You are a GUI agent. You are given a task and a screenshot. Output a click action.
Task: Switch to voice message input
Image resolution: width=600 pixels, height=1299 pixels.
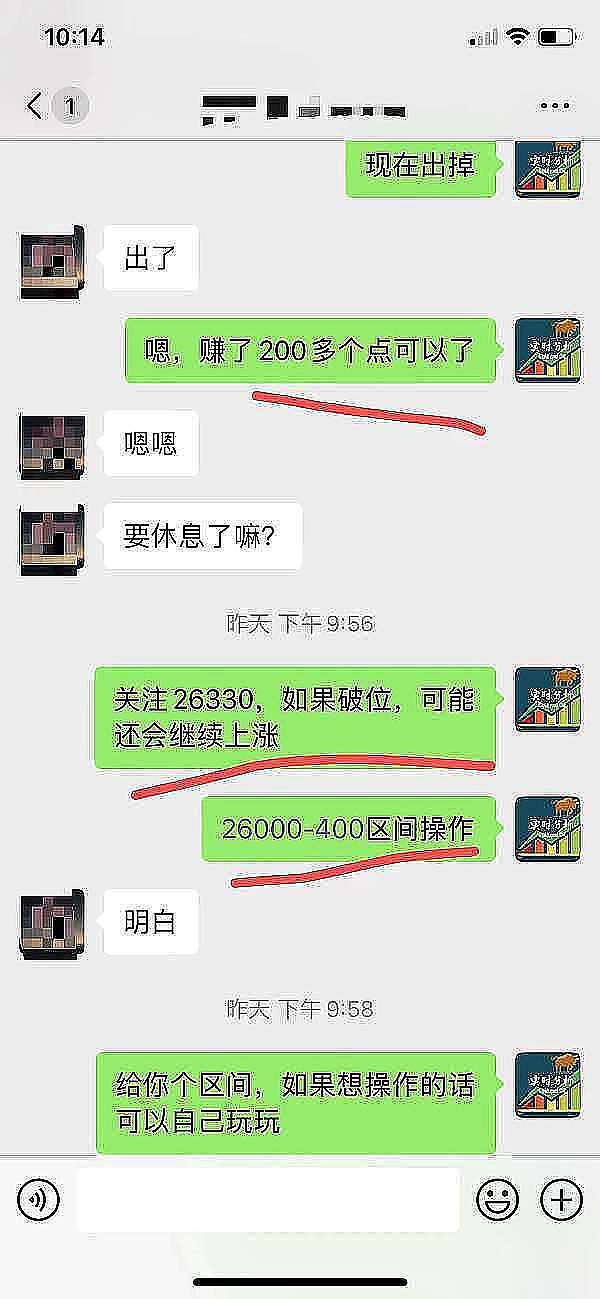point(38,1199)
